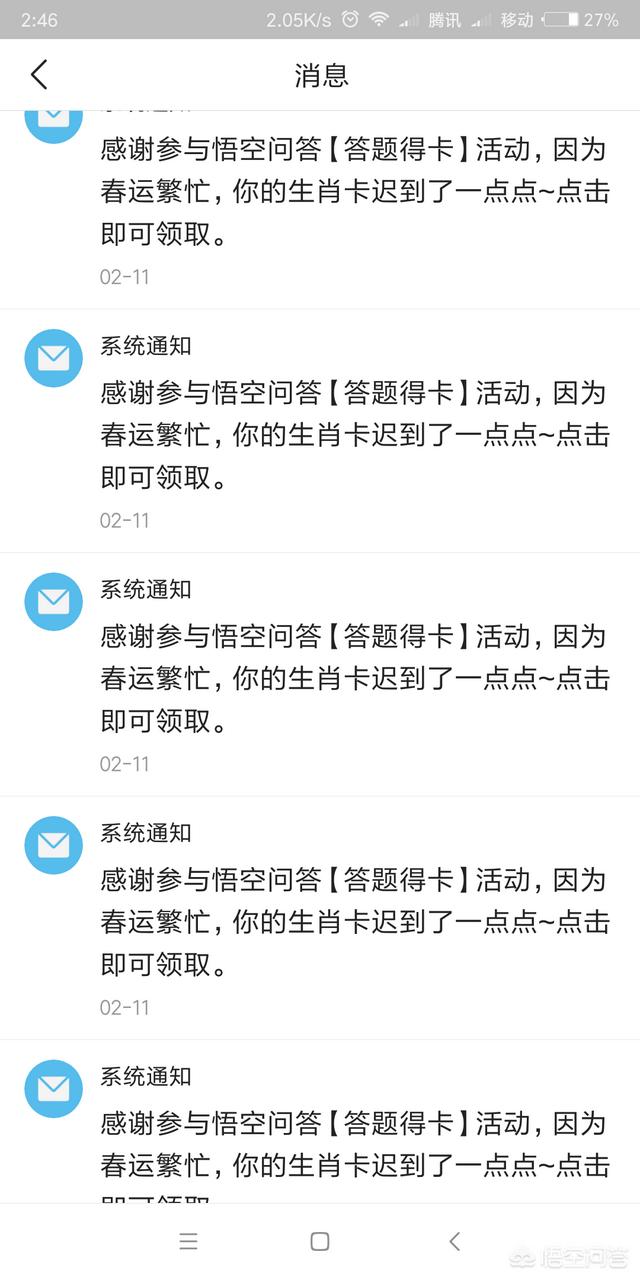This screenshot has height=1280, width=640.
Task: Go back from the 消息 screen
Action: [x=39, y=75]
